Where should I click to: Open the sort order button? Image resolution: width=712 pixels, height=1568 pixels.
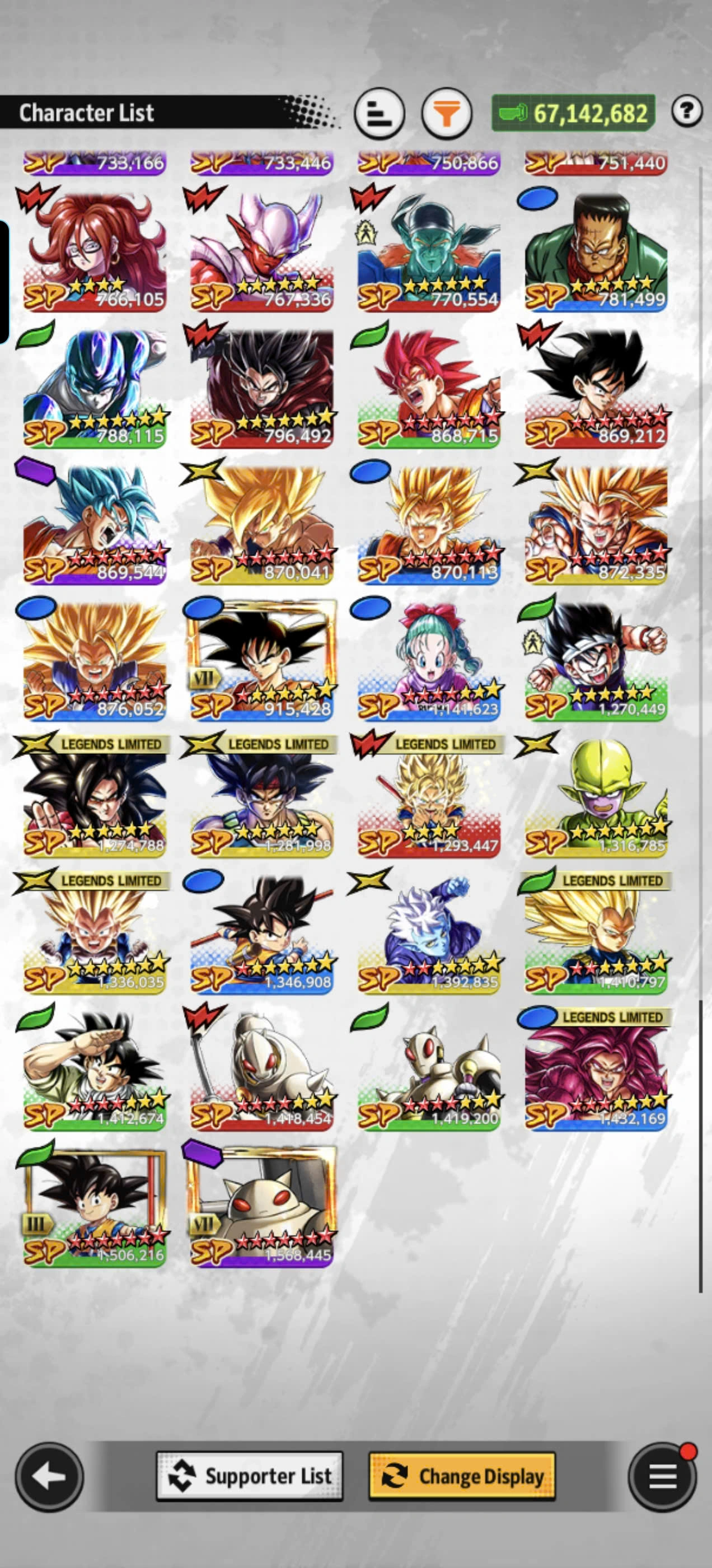click(379, 113)
